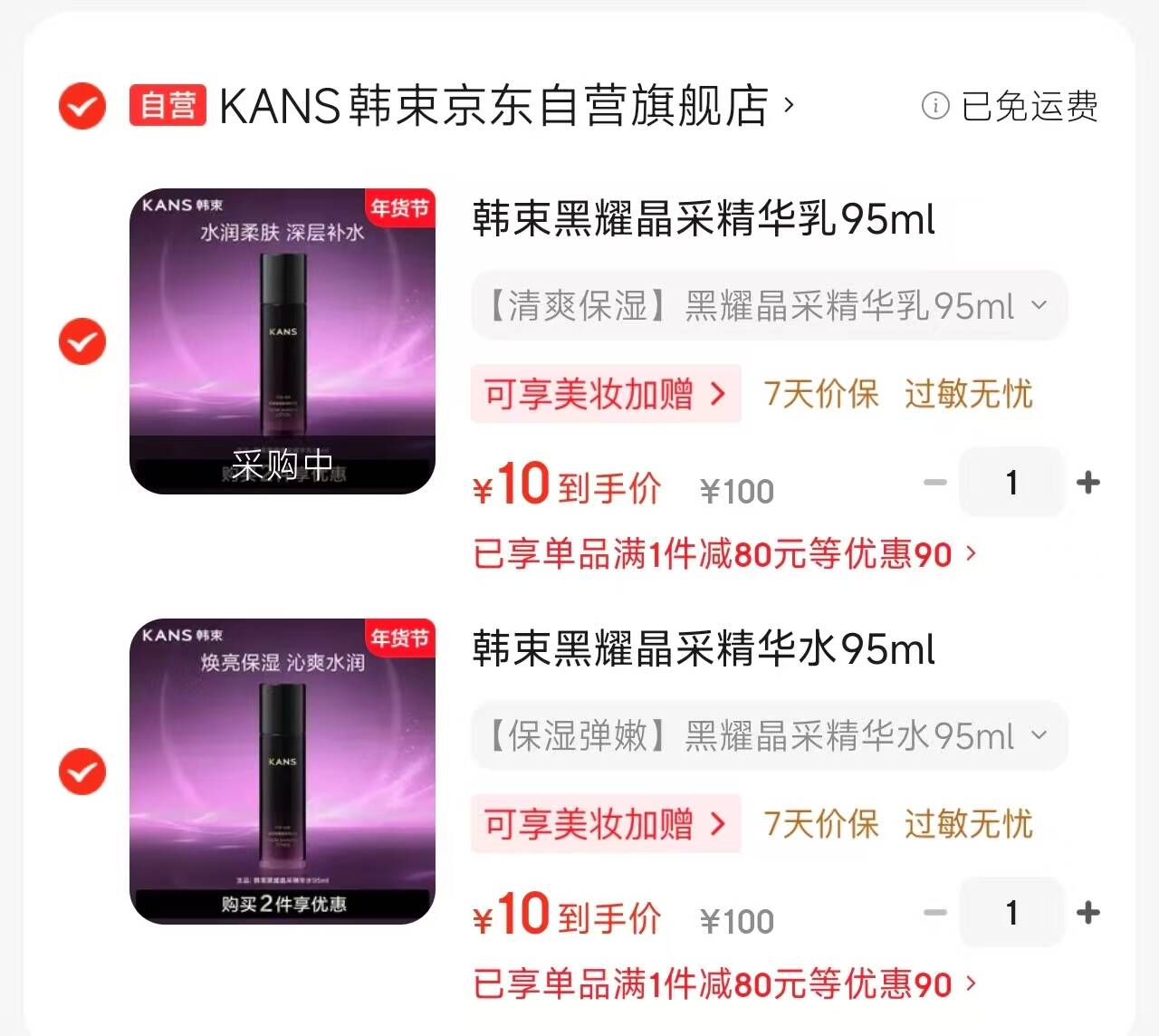1159x1036 pixels.
Task: View discount details for the 精华水
Action: pyautogui.click(x=724, y=984)
